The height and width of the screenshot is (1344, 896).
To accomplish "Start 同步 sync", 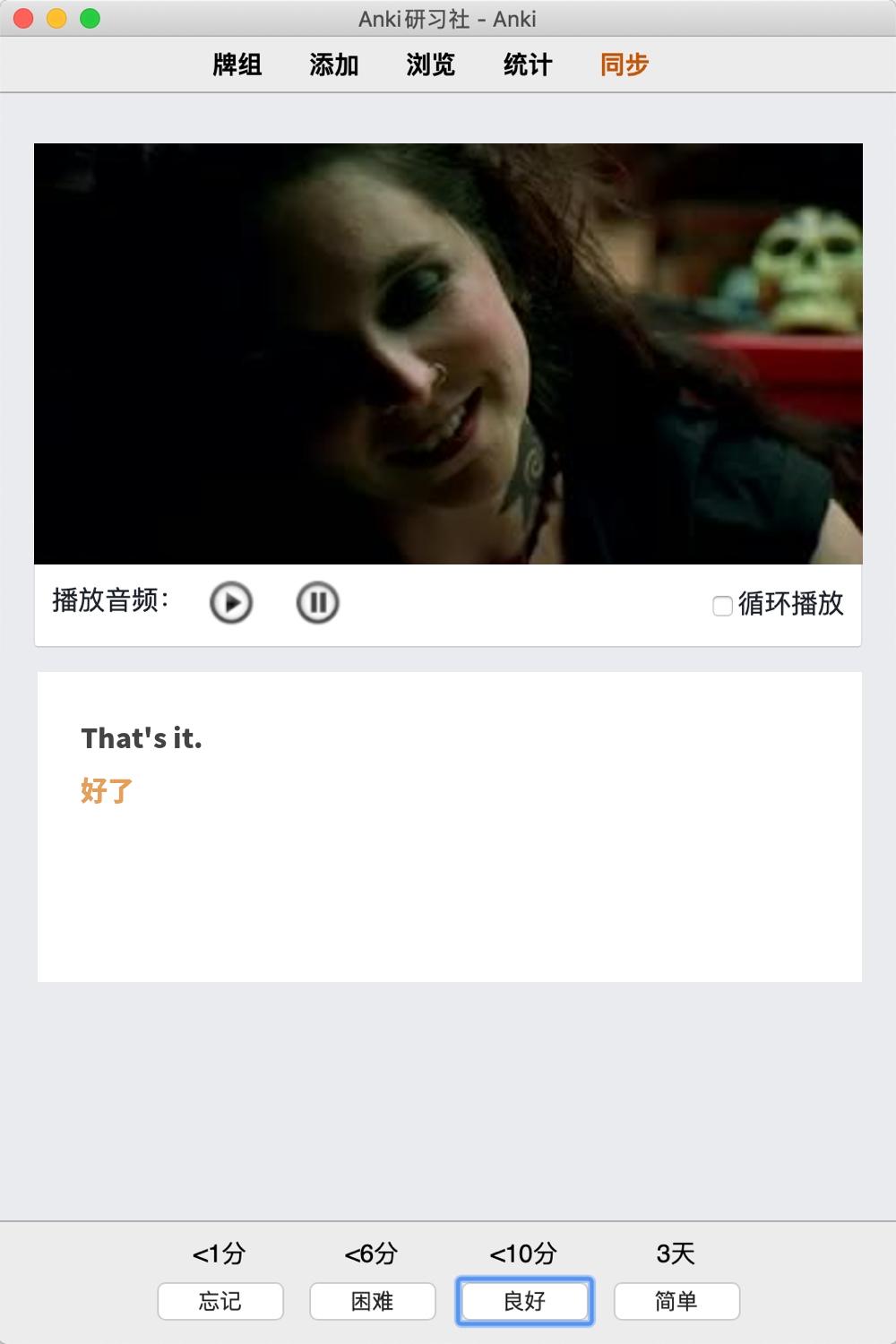I will [625, 65].
